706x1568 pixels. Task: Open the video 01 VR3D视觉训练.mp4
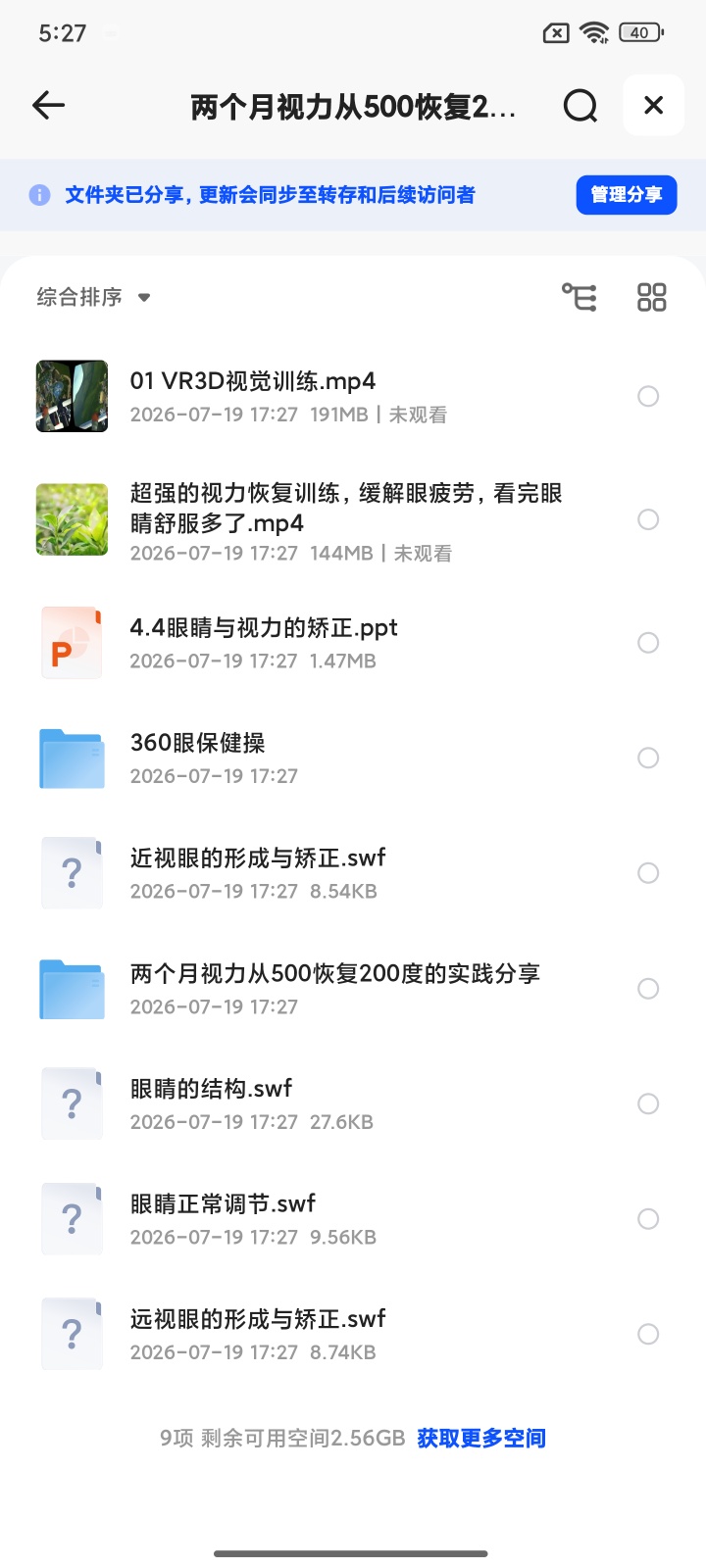pos(333,397)
